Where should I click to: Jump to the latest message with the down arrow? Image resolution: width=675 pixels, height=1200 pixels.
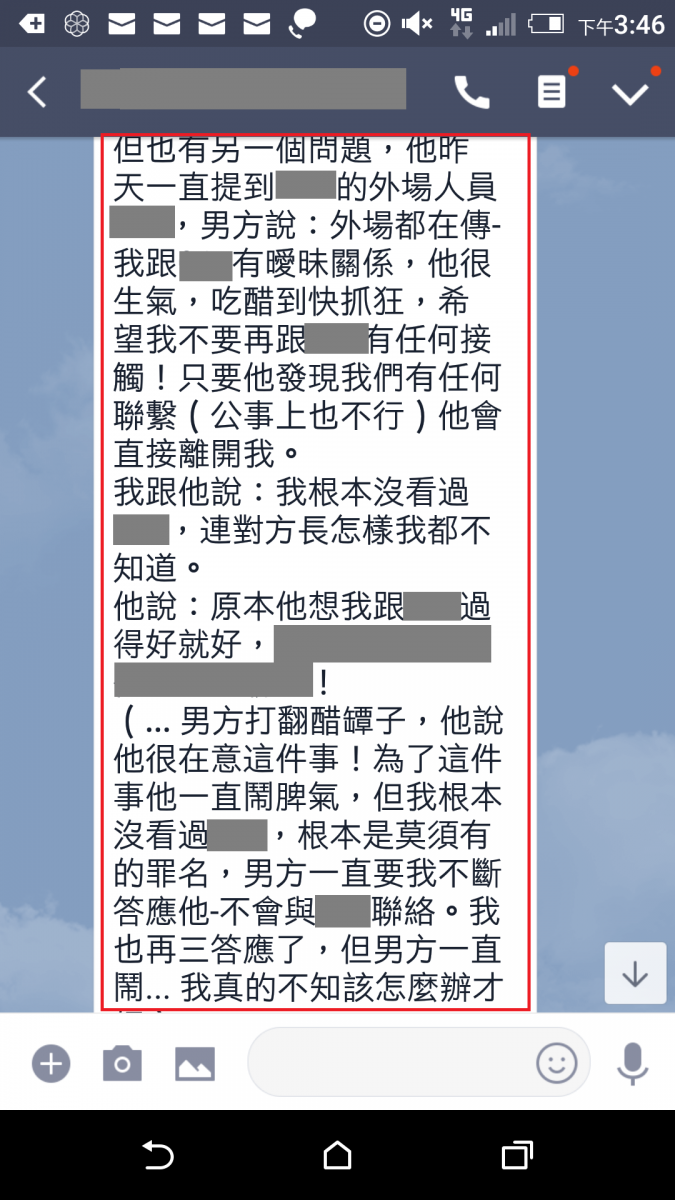tap(635, 973)
